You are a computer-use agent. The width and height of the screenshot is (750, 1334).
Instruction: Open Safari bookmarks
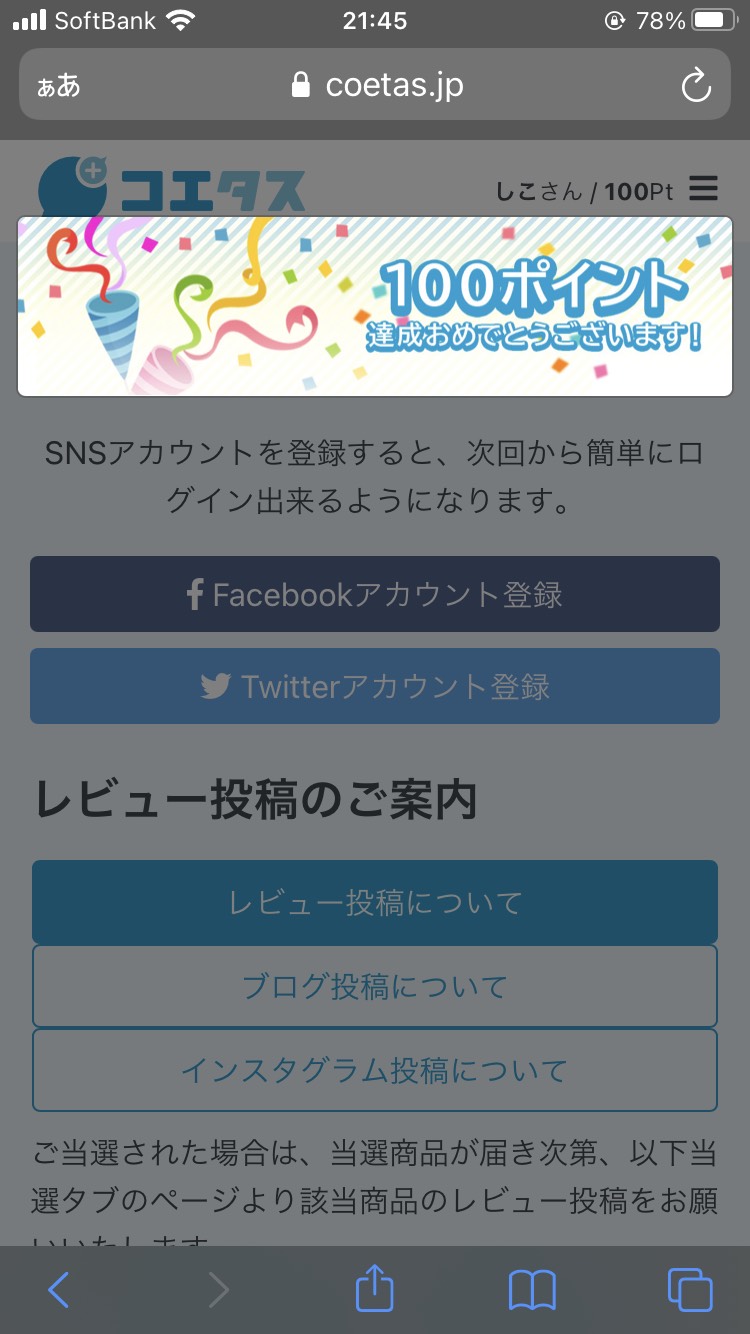(532, 1290)
